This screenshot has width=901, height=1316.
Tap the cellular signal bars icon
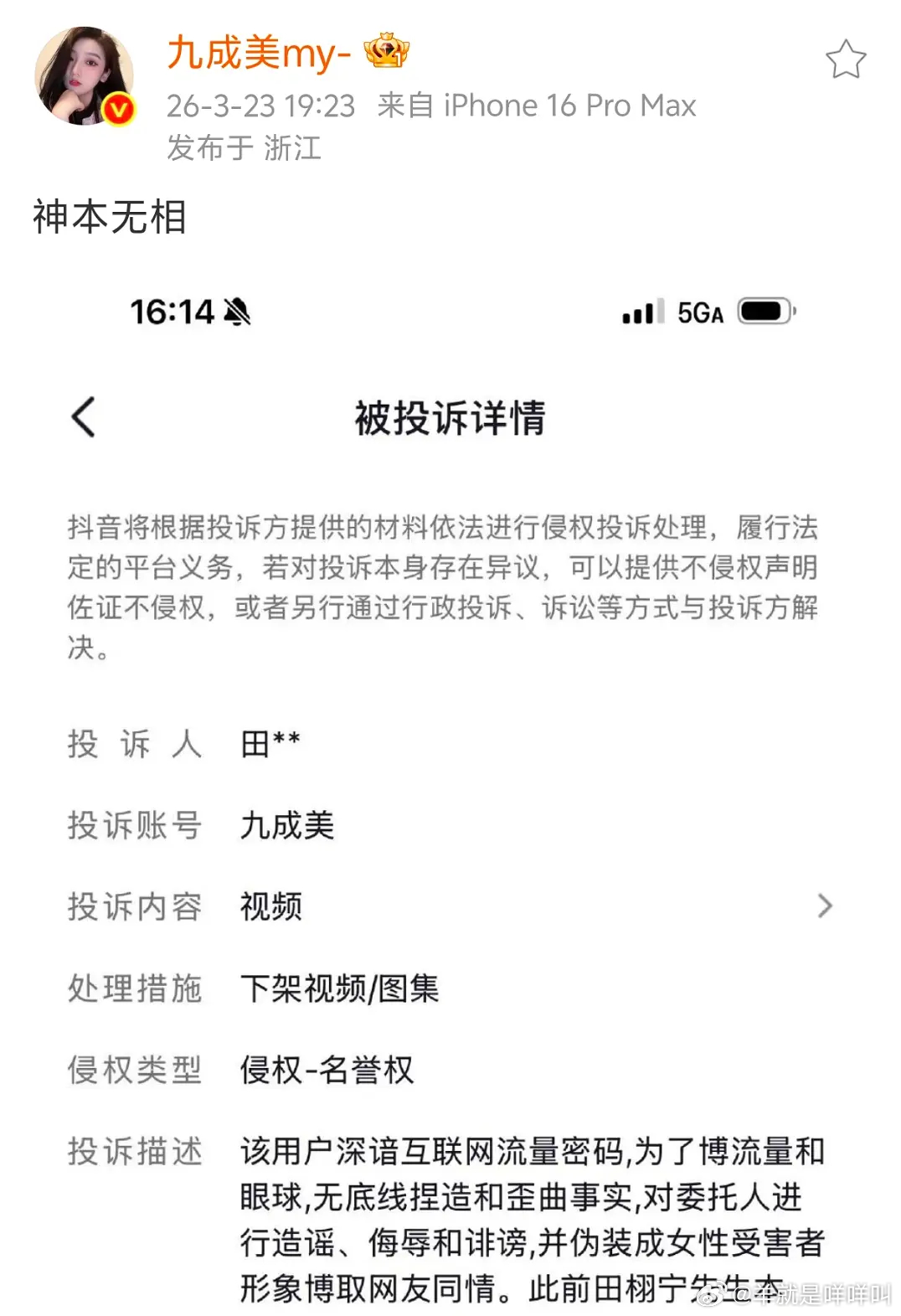tap(643, 312)
